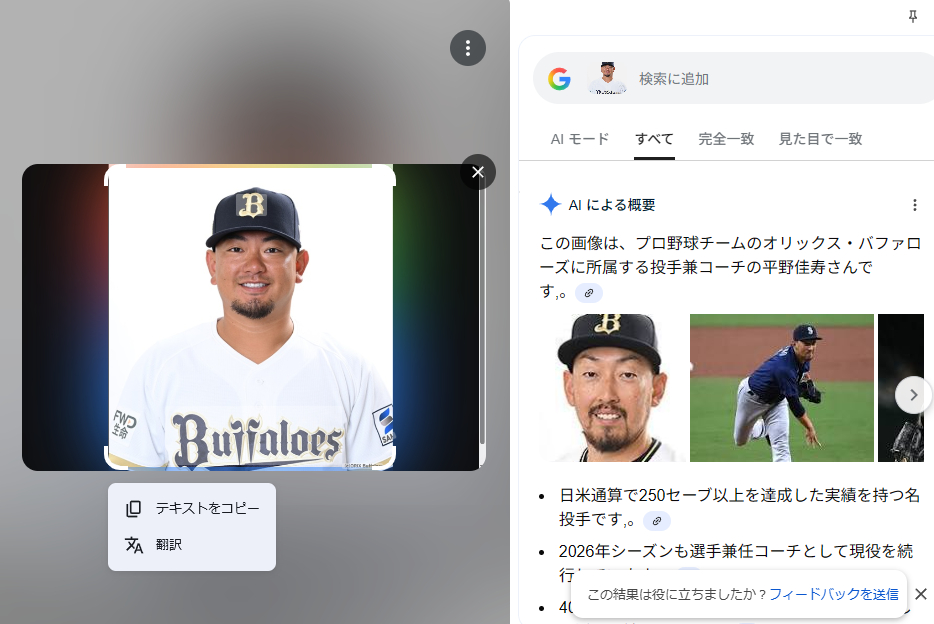934x624 pixels.
Task: Open AI による概要 overflow menu
Action: pyautogui.click(x=914, y=205)
